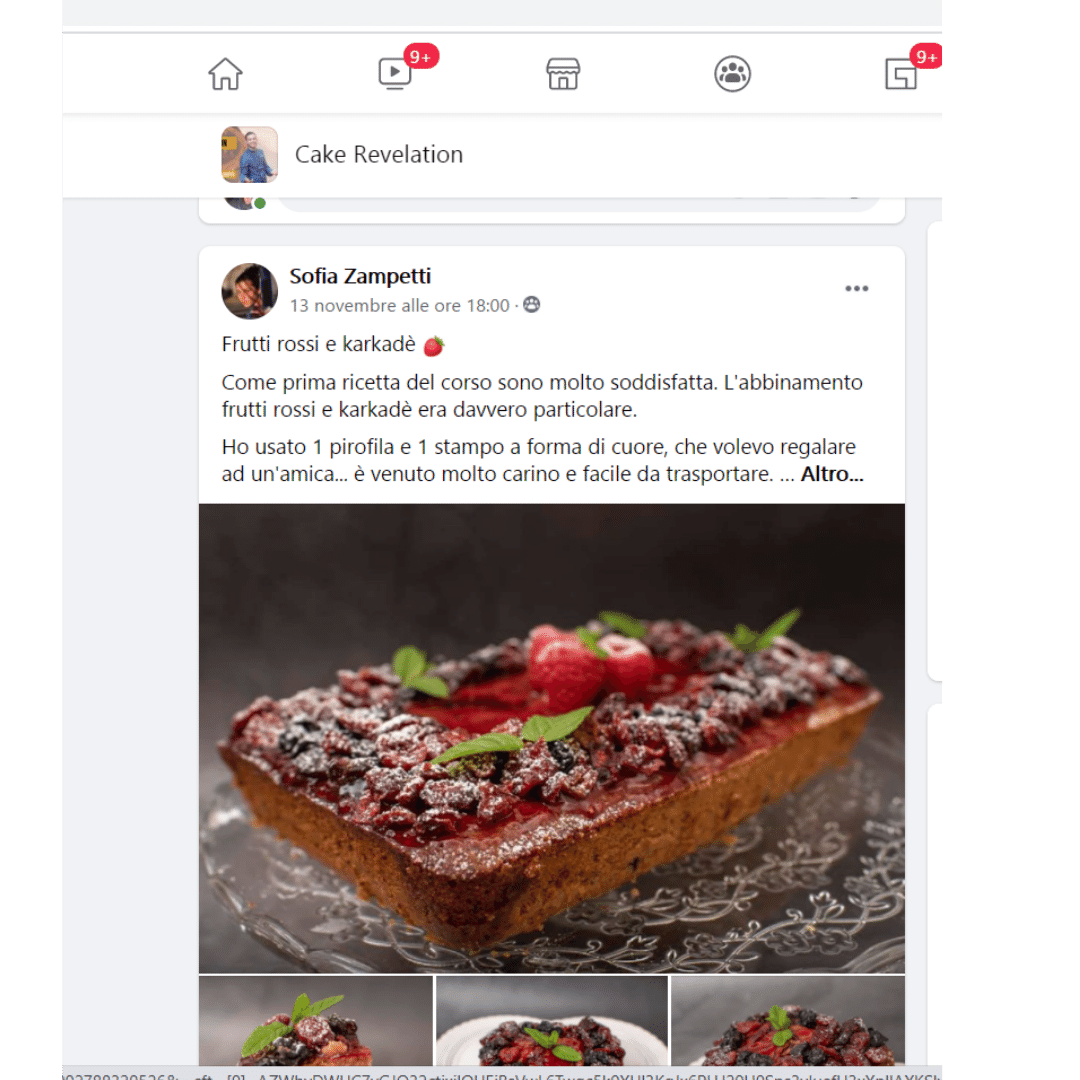Open the large loaf cake photo
This screenshot has width=1080, height=1080.
pos(552,738)
